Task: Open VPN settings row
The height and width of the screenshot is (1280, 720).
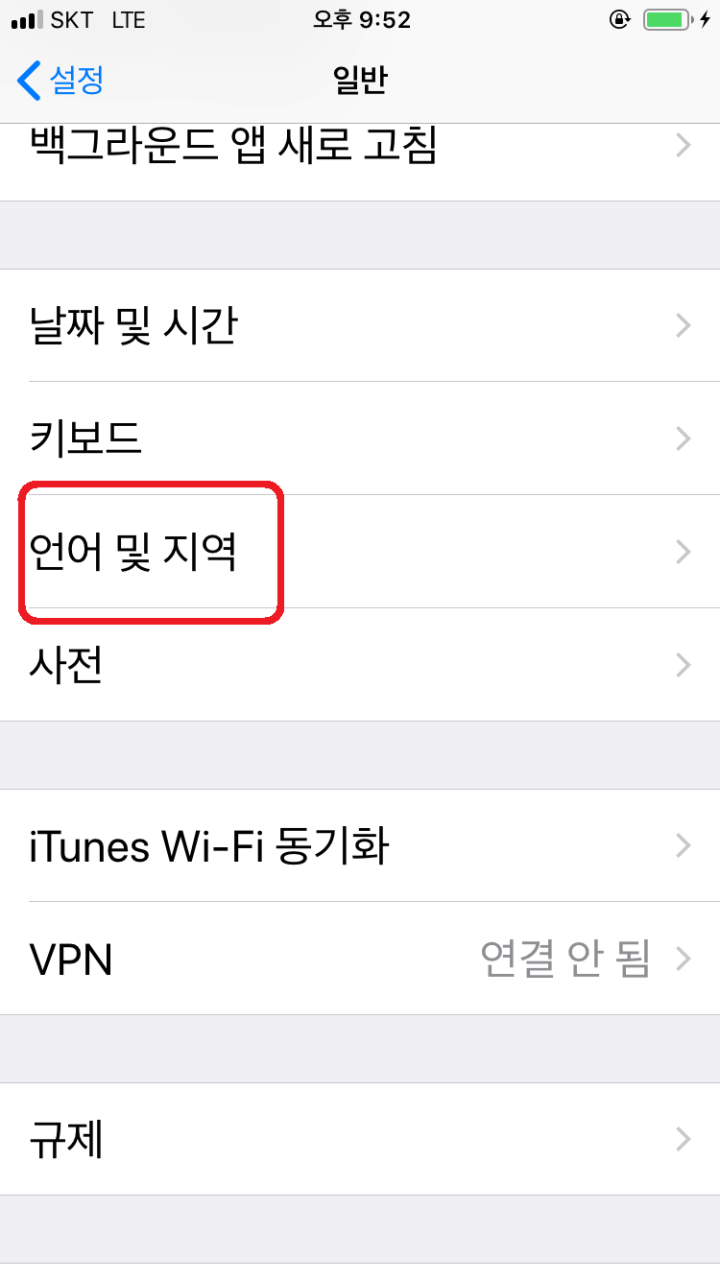Action: (x=360, y=959)
